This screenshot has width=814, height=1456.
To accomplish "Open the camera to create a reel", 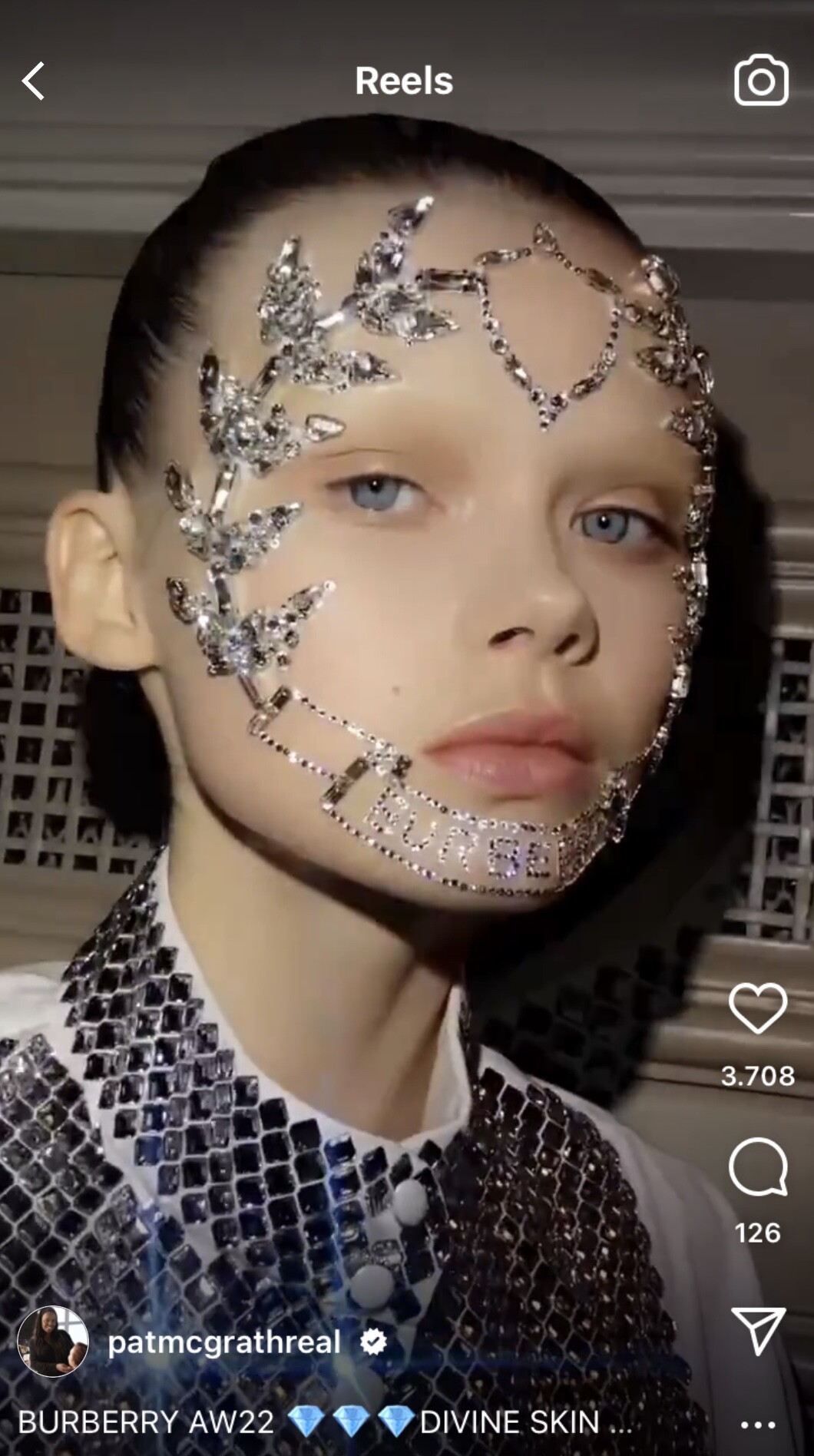I will point(760,80).
